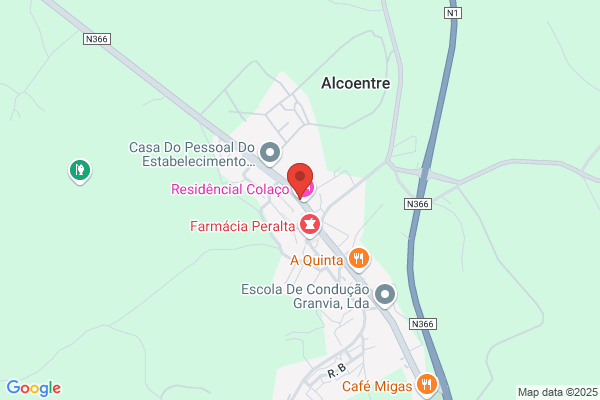Screen dimensions: 600x400
Task: Select the Escola De Condução Granvia marker
Action: point(385,295)
